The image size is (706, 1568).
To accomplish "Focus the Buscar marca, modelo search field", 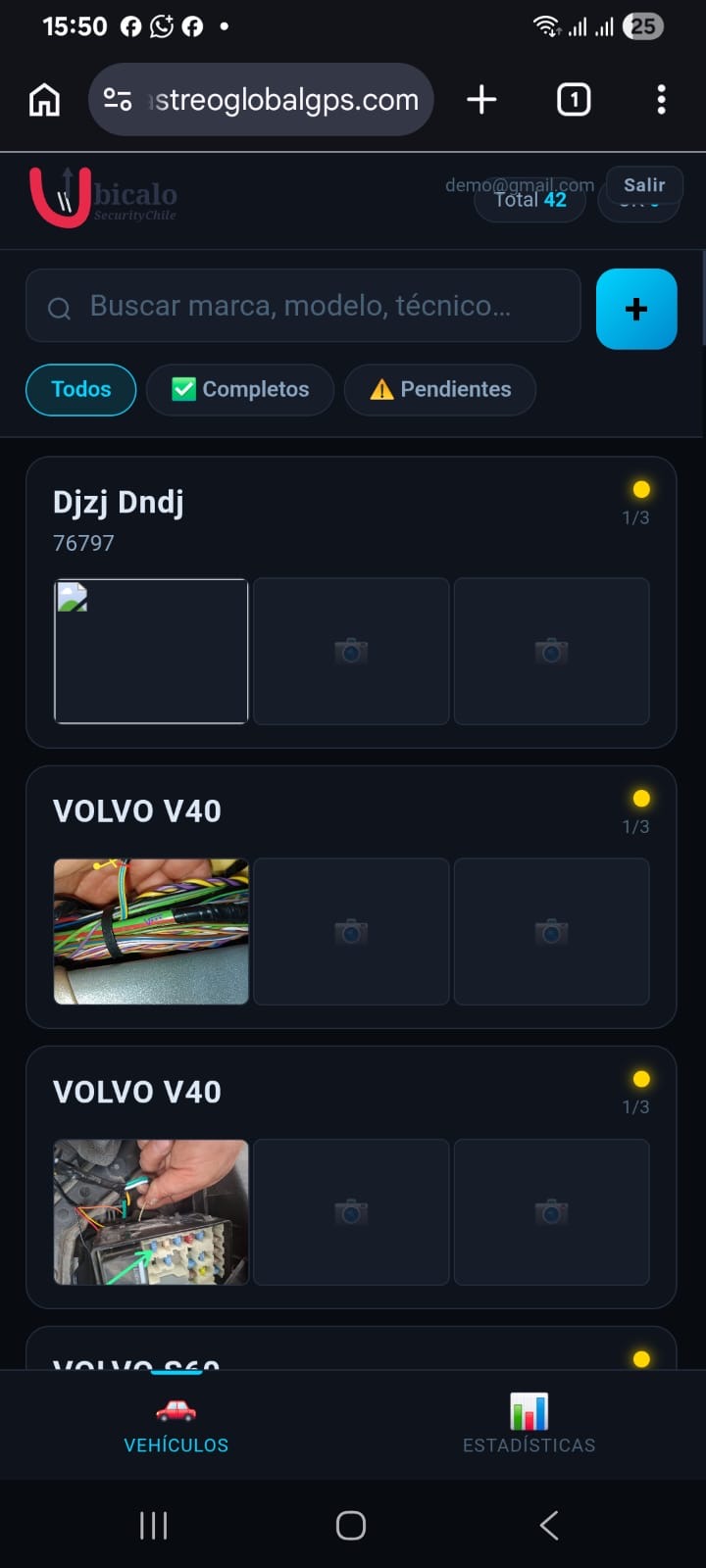I will (302, 307).
